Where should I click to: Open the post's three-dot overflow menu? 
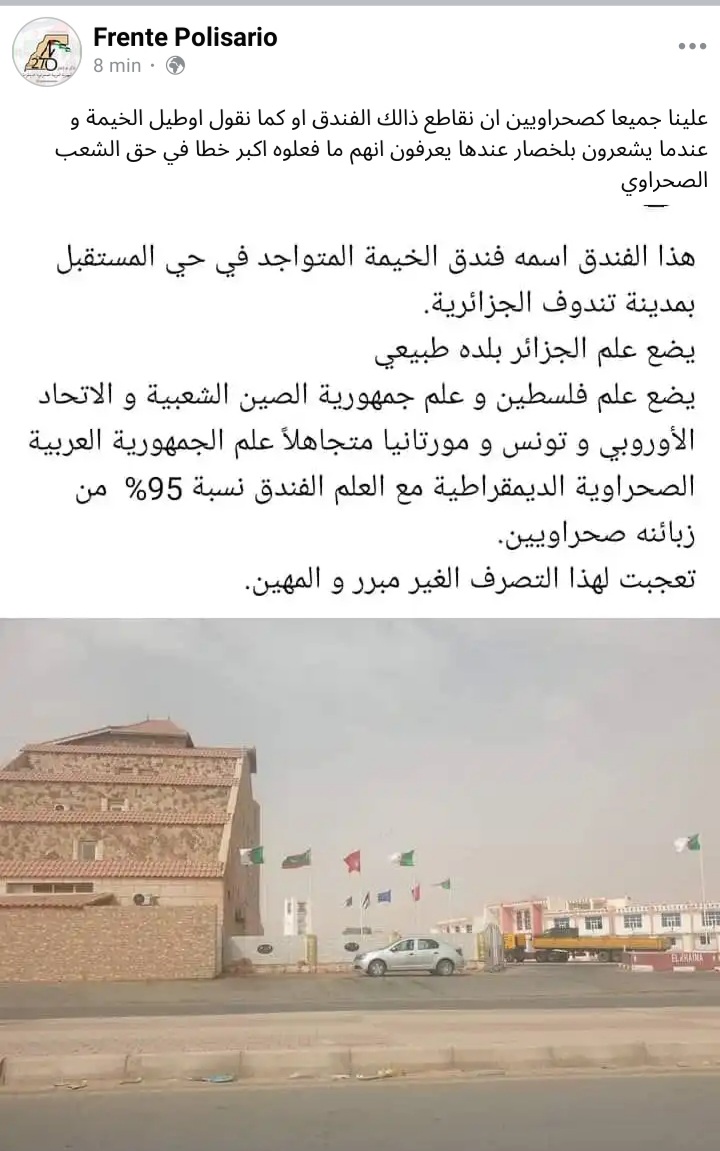[692, 46]
